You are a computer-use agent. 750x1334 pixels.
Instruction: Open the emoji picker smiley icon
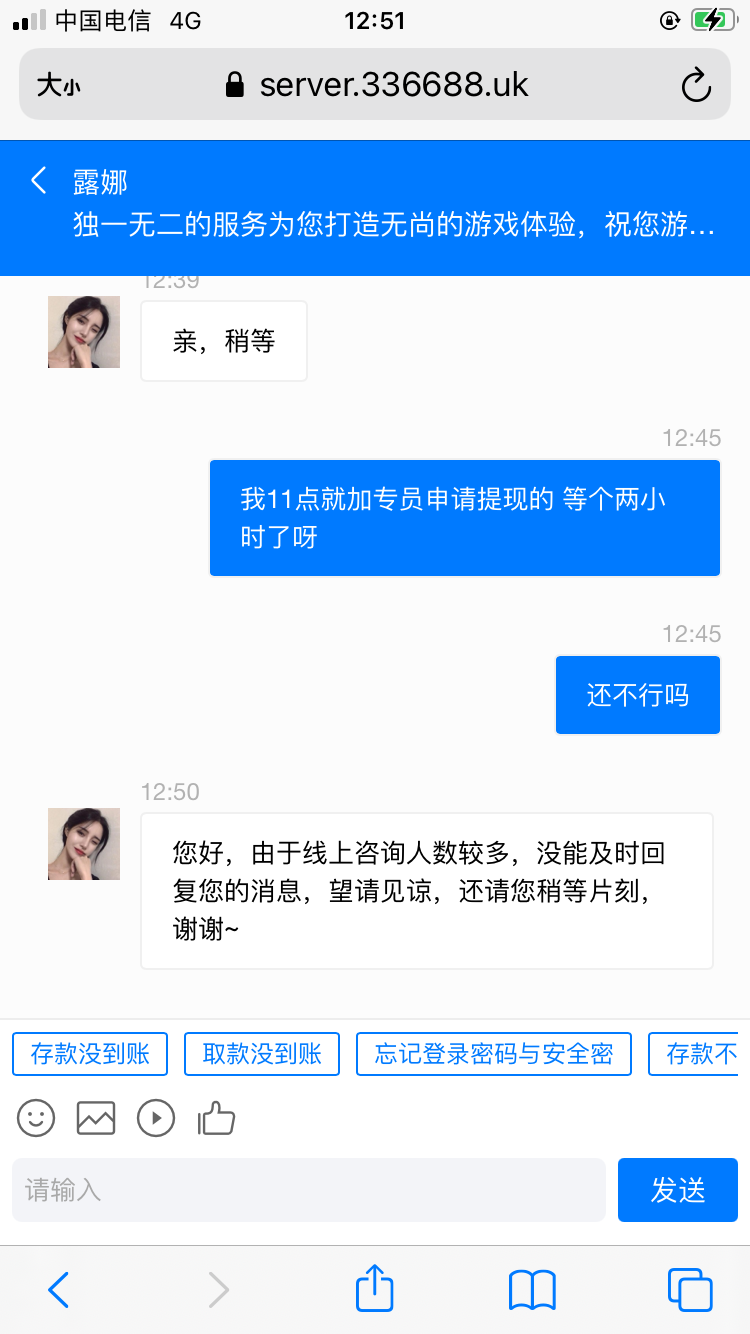coord(35,1118)
